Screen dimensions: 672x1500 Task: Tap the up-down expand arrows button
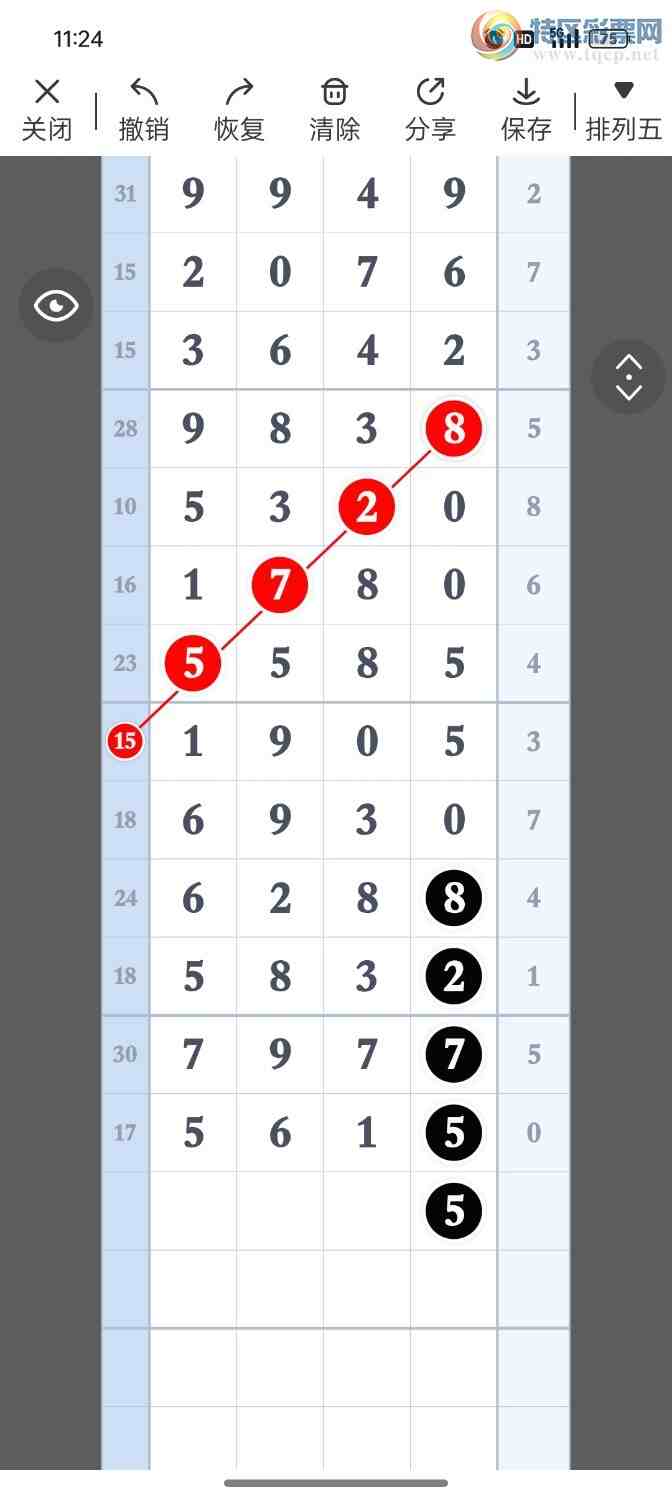[628, 377]
